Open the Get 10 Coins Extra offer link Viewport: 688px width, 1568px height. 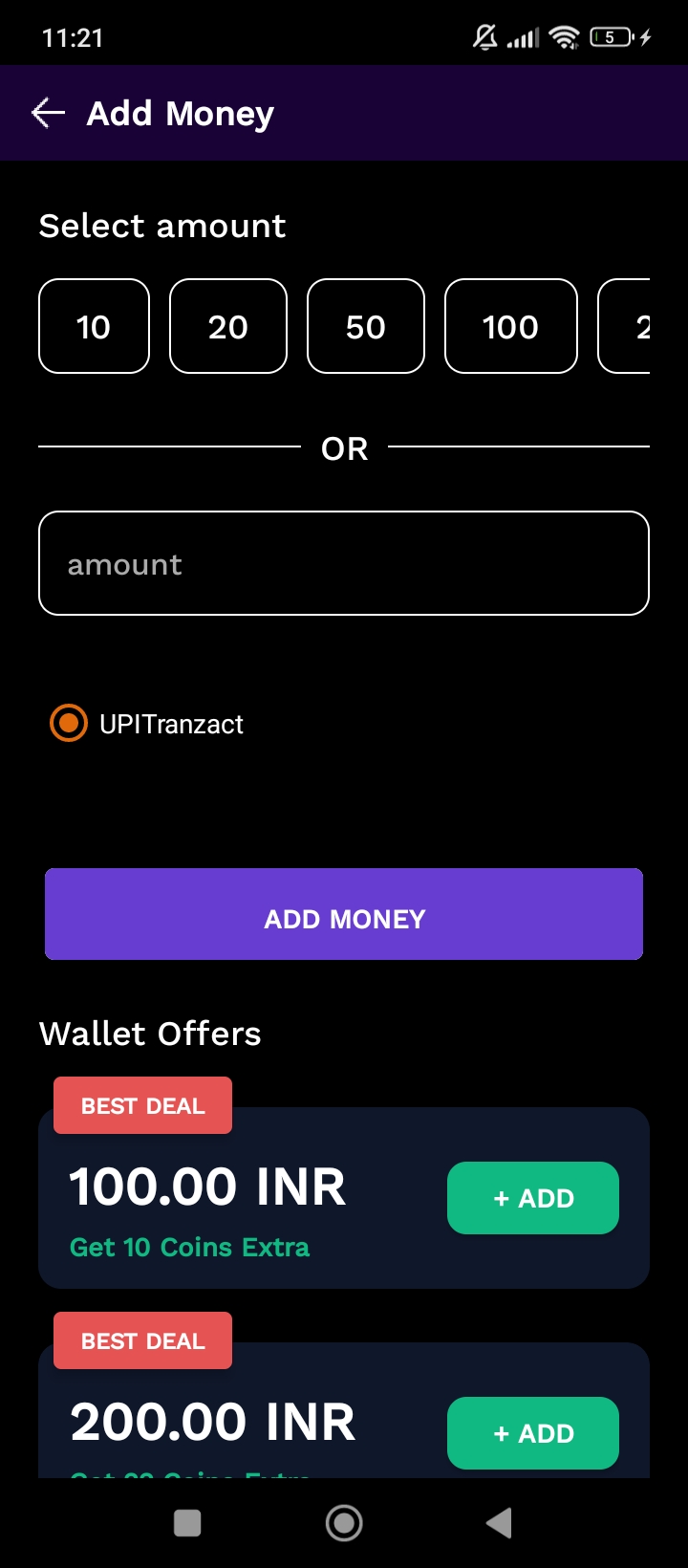[x=189, y=1247]
